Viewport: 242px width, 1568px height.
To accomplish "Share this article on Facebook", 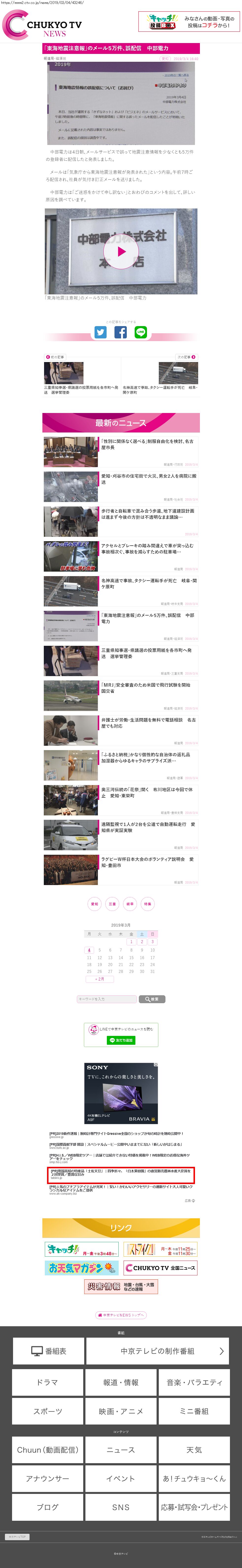I will click(121, 332).
